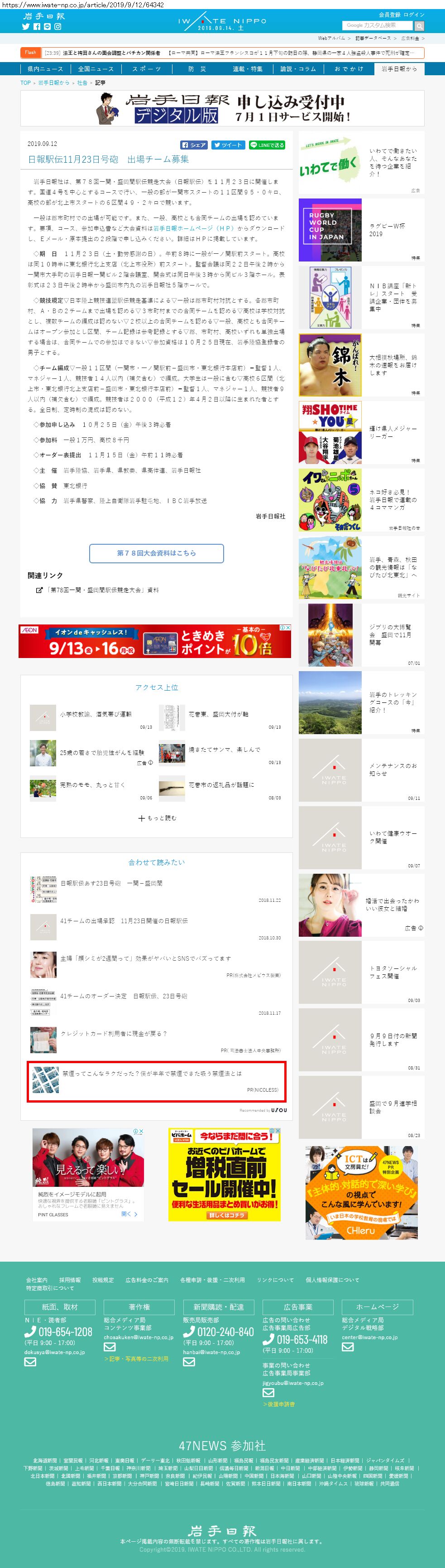Open 県内ニュース navigation tab
The width and height of the screenshot is (445, 1568).
[45, 69]
